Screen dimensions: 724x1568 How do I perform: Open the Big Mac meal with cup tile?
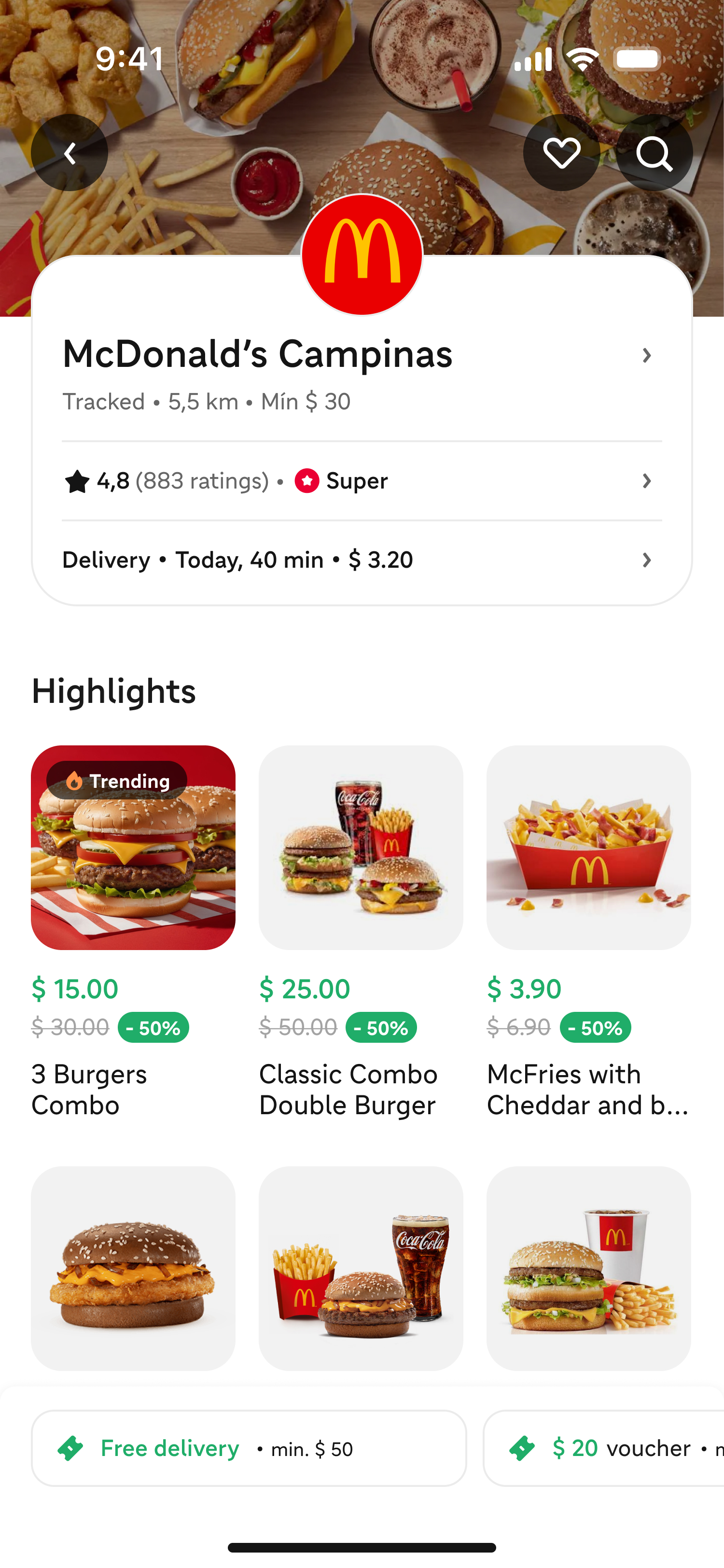(x=588, y=1268)
